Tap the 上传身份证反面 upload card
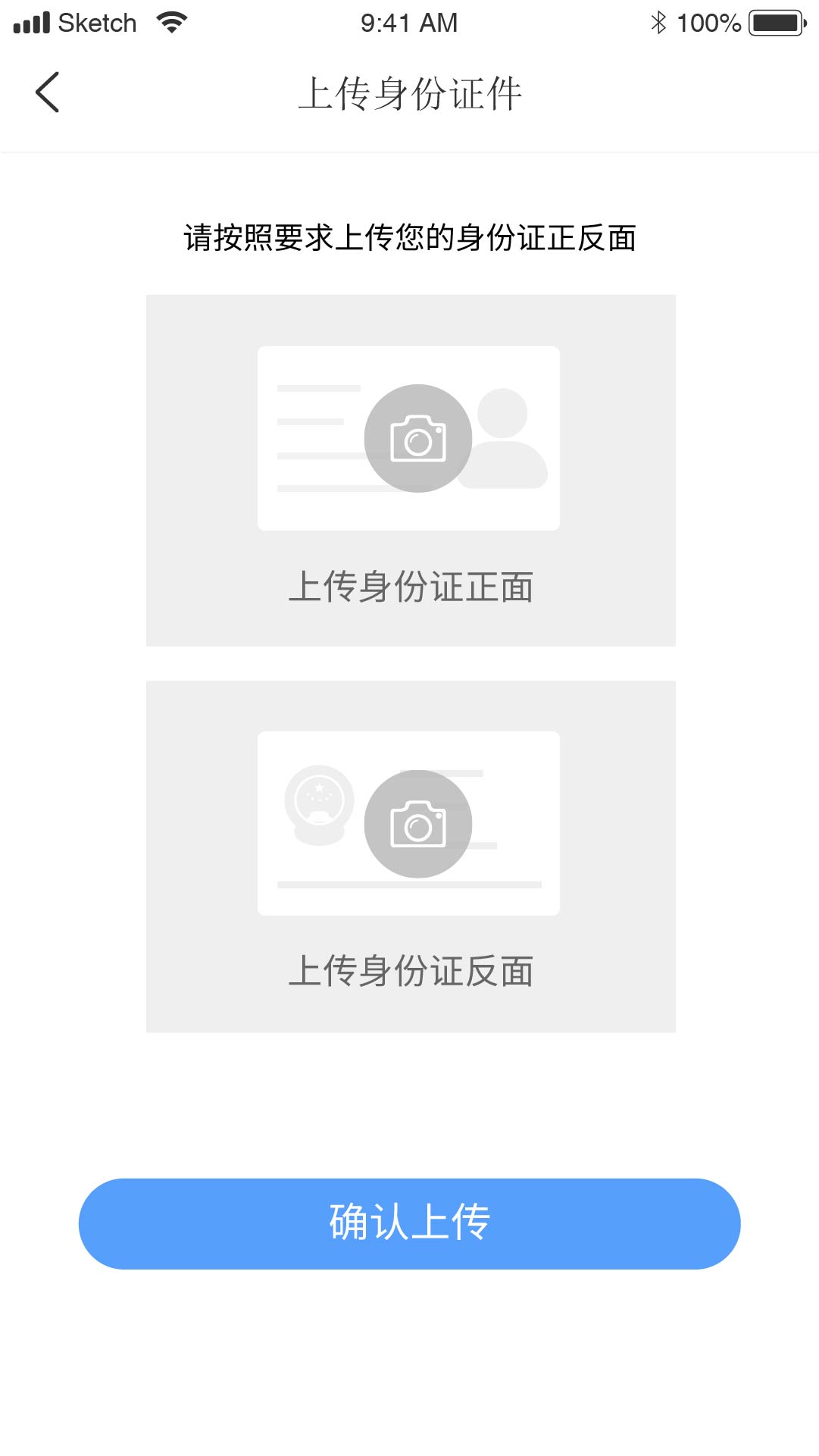 click(411, 856)
